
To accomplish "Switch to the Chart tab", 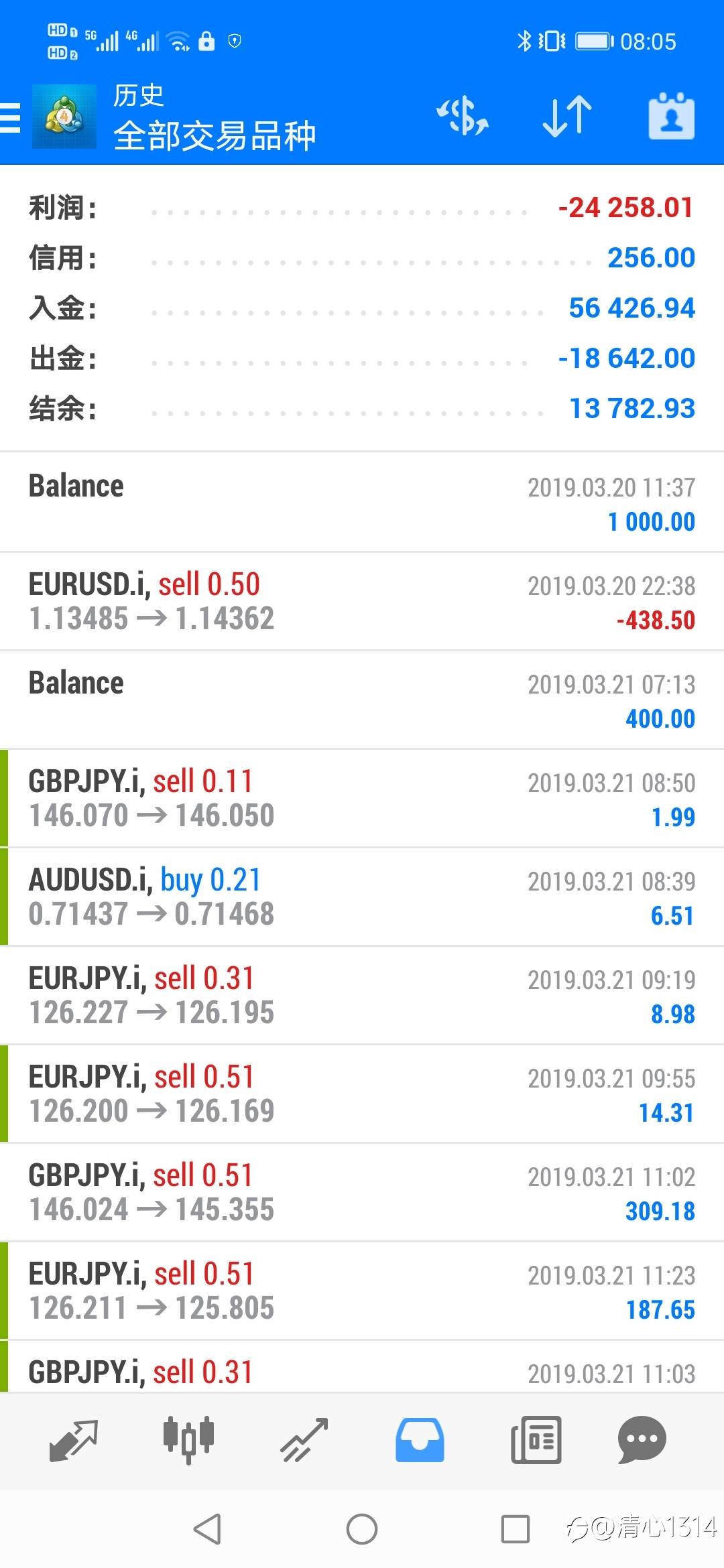I will 188,1440.
